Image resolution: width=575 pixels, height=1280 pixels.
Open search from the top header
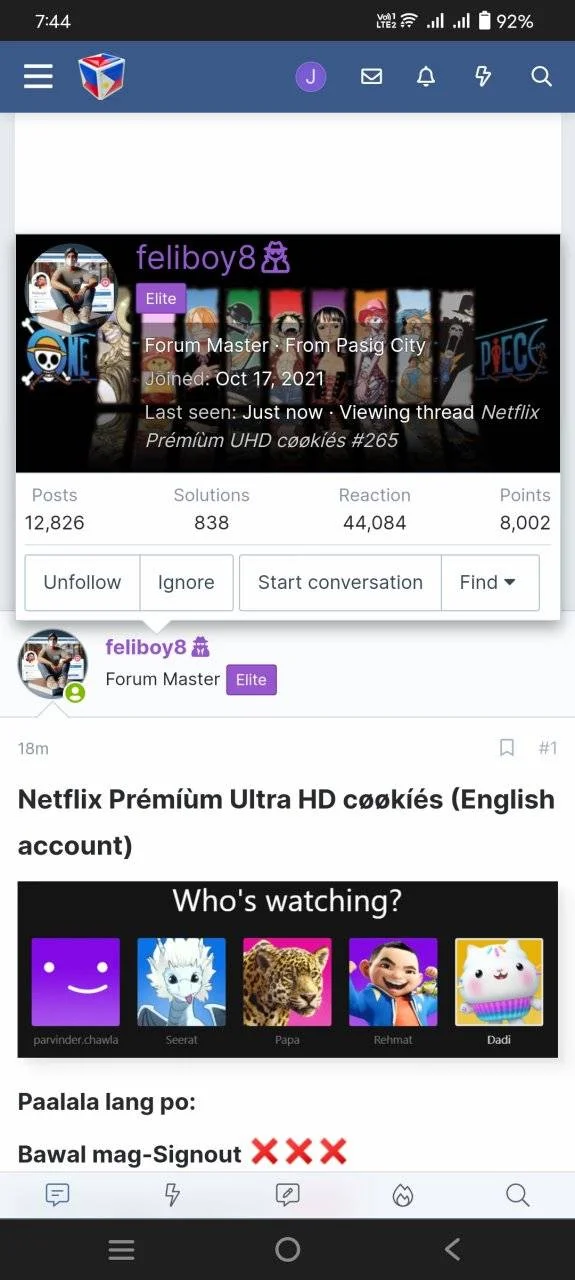(541, 77)
